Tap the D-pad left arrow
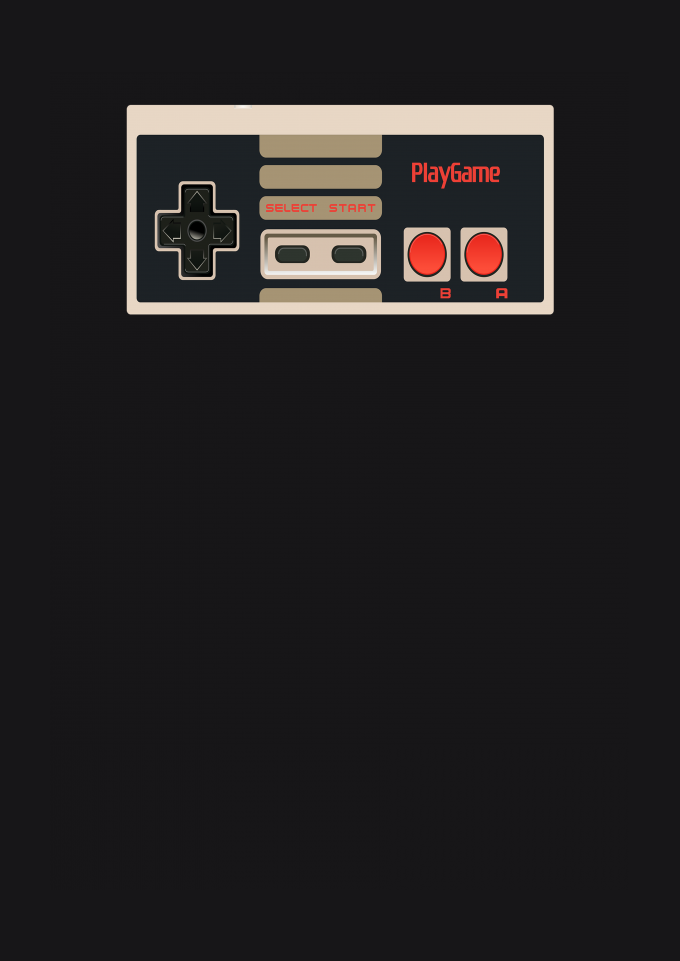This screenshot has height=961, width=680. 171,232
